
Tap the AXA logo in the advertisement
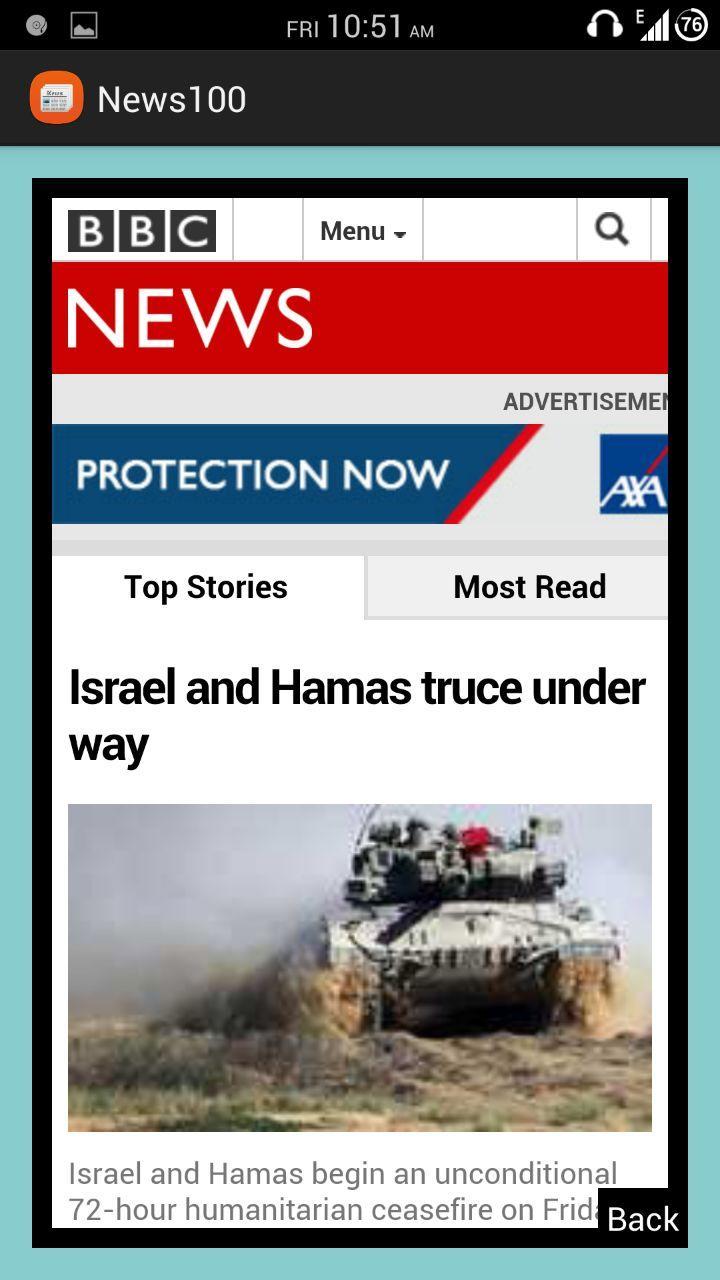[634, 474]
